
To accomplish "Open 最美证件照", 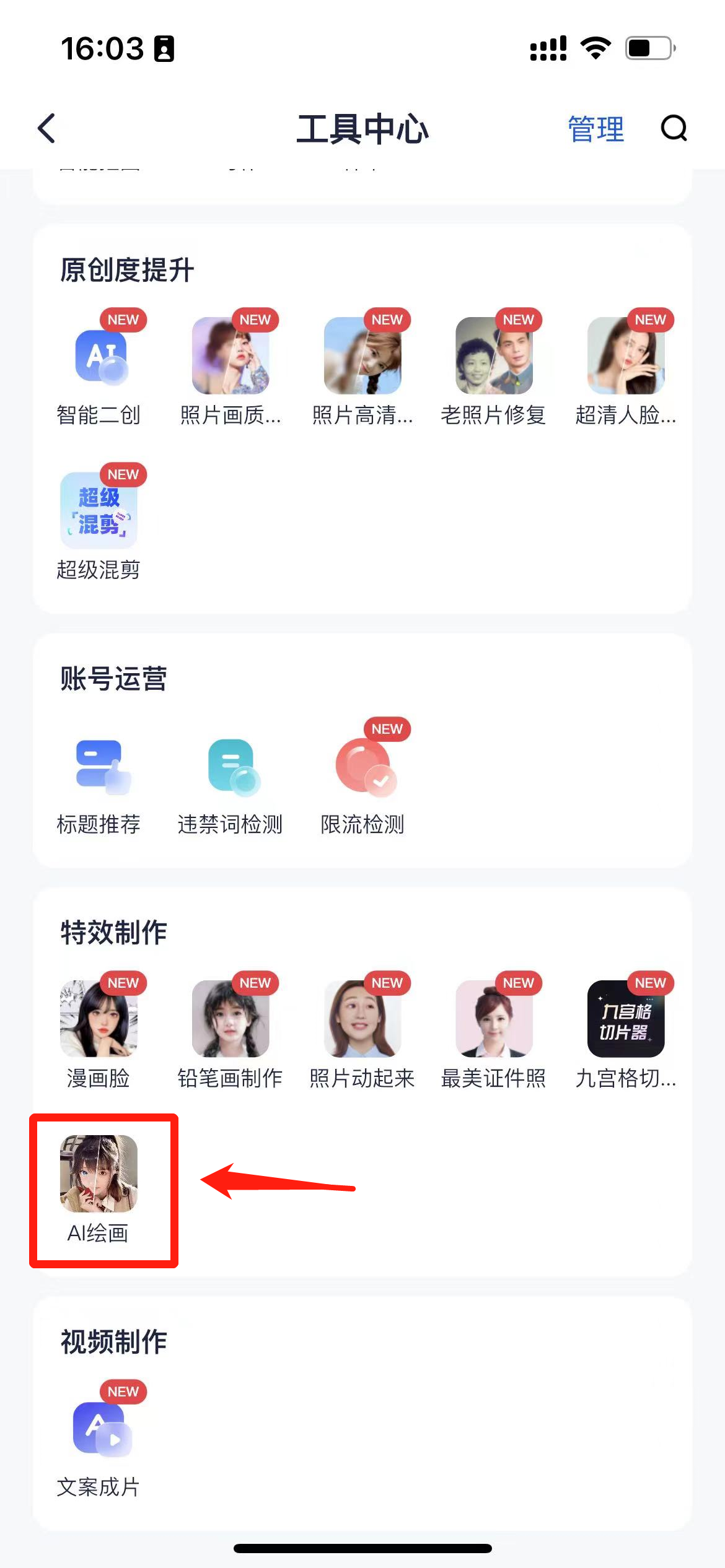I will [494, 1019].
